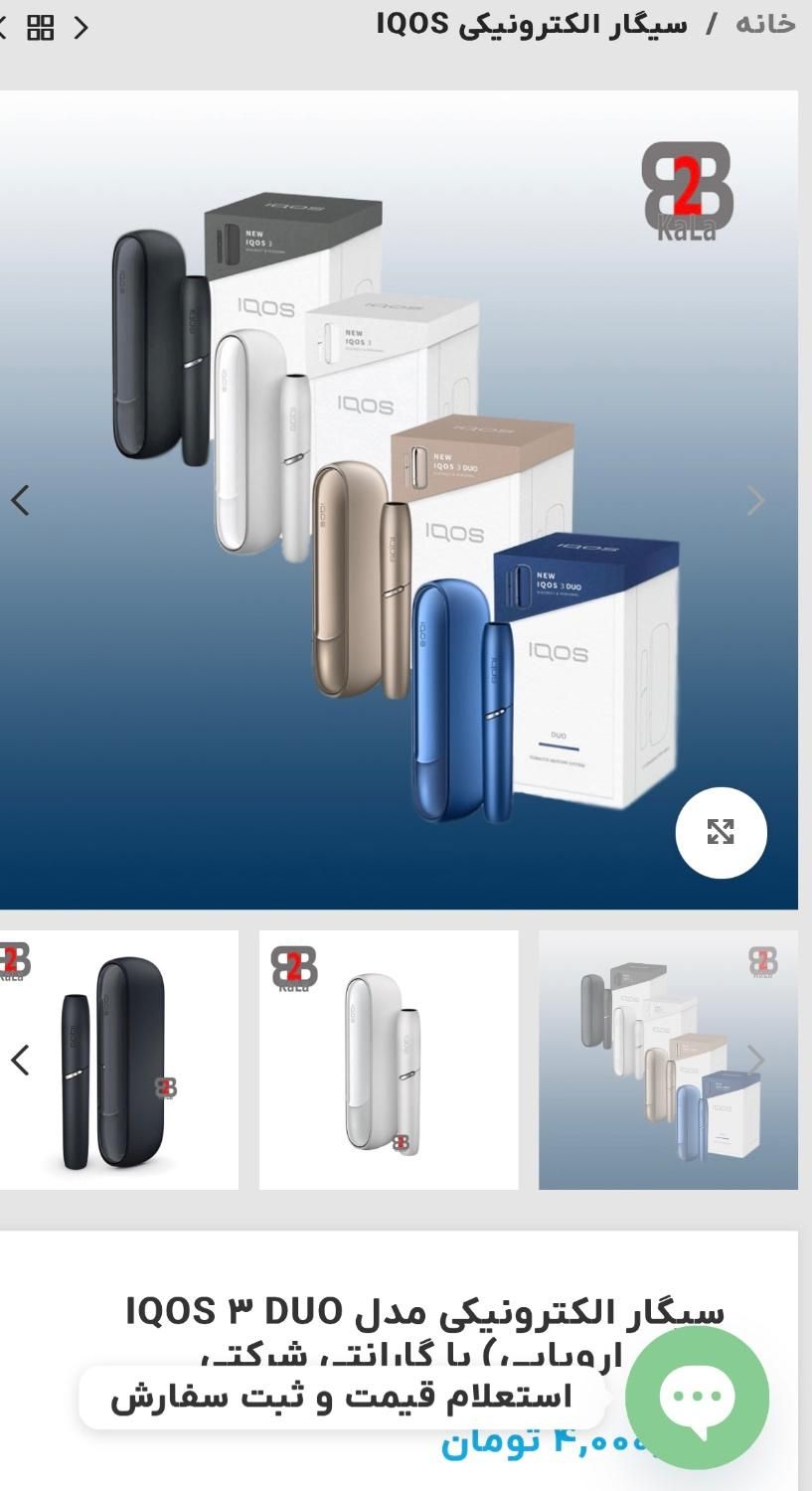Tap استعلام قیمت و ثبت سفارش
This screenshot has height=1491, width=812.
341,1397
